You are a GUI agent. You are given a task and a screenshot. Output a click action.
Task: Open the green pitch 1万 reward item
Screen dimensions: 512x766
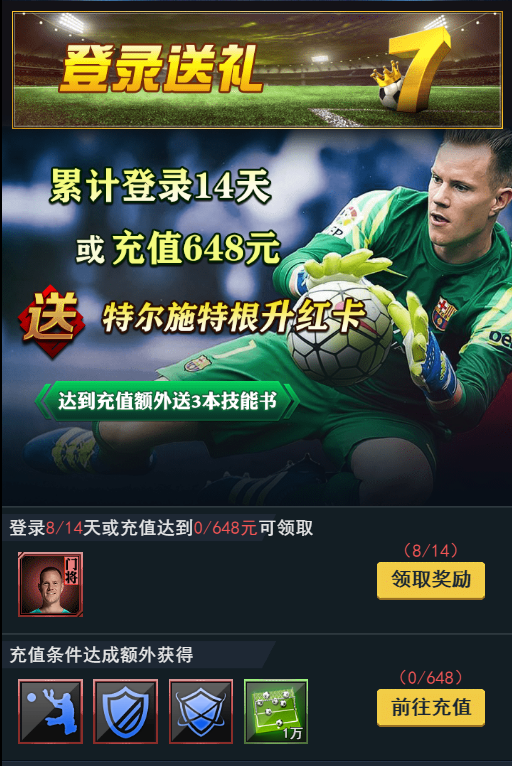coord(276,711)
